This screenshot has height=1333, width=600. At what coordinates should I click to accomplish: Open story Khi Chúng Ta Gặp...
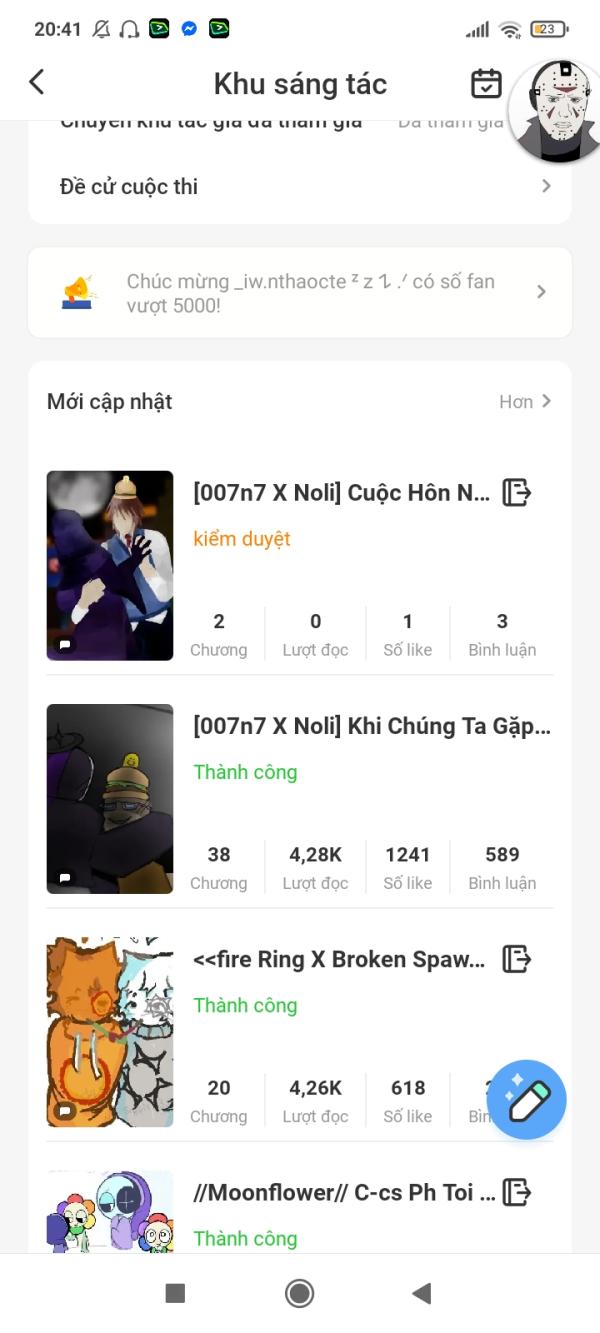[371, 726]
